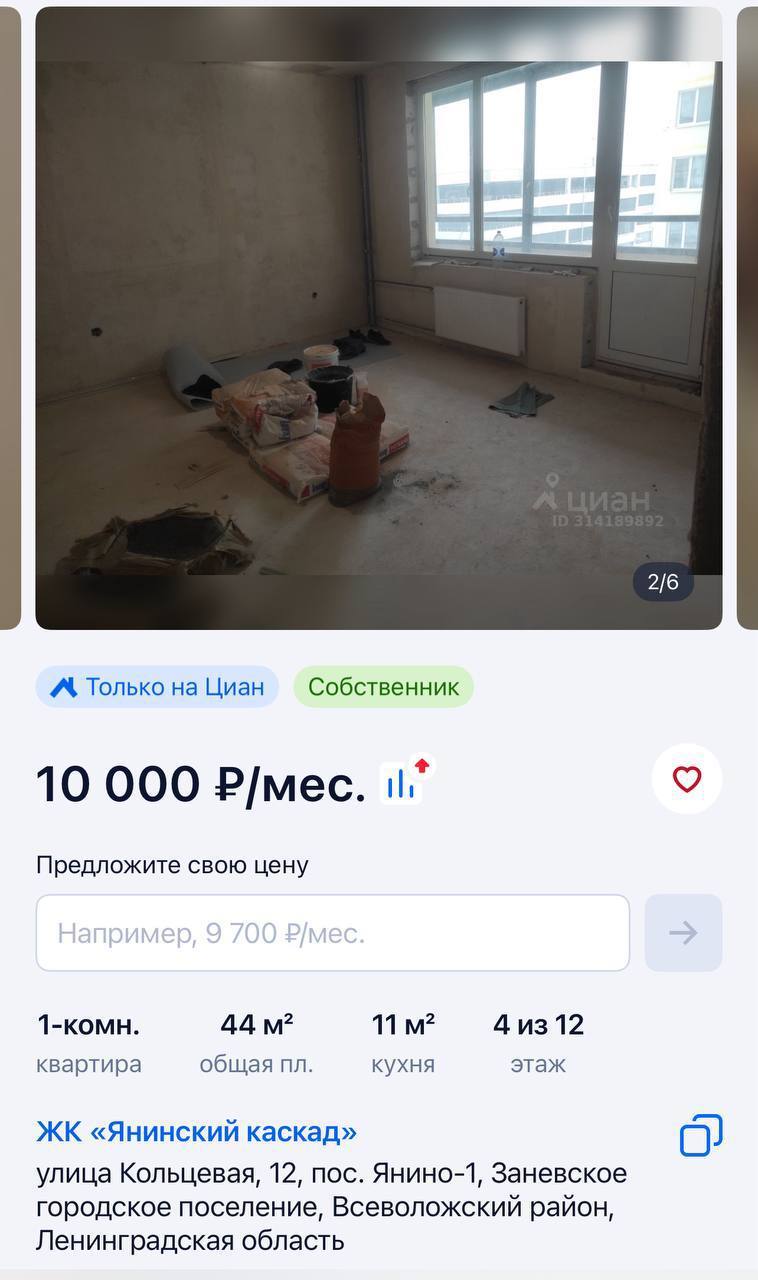Copy the apartment address
The image size is (758, 1280).
701,1136
